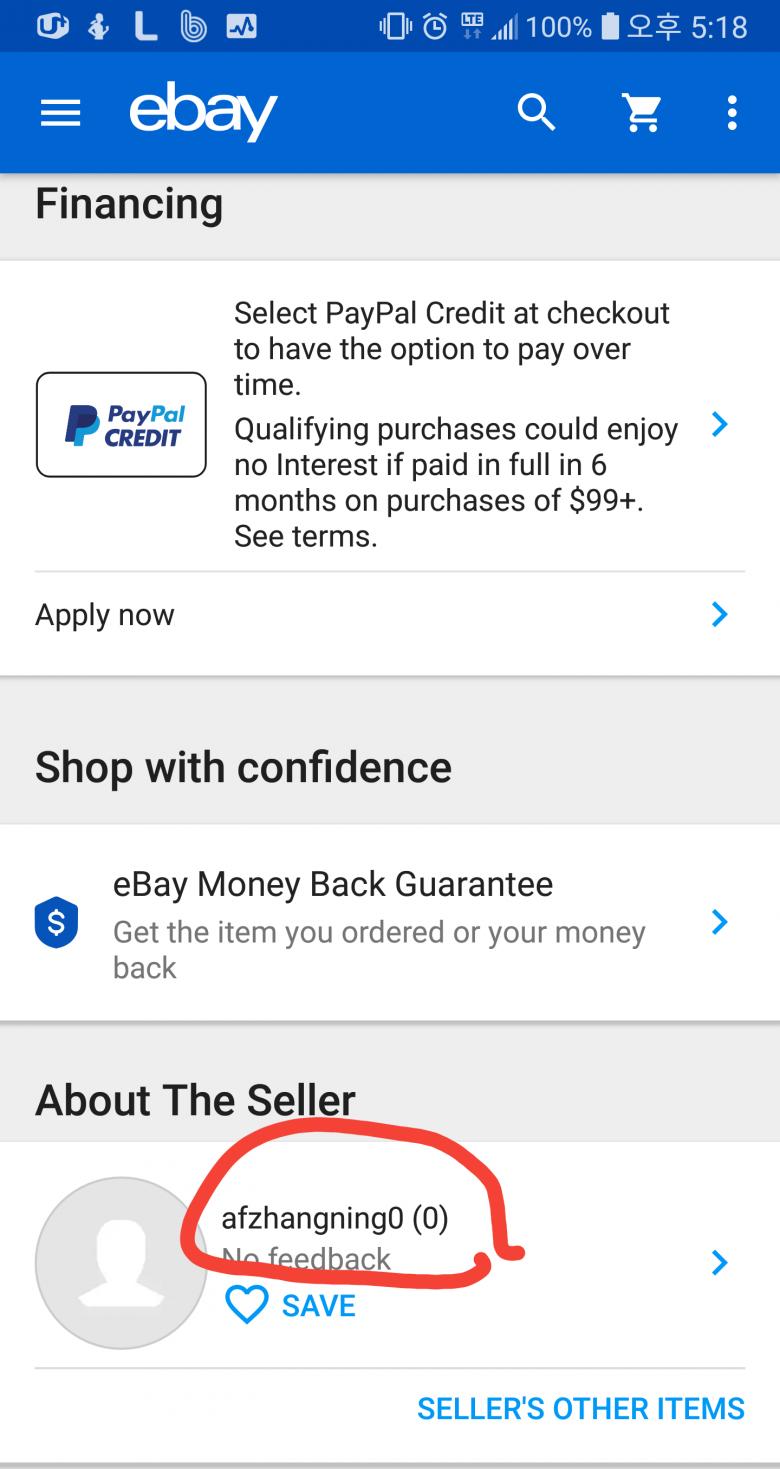View the seller's other items

(x=580, y=1408)
